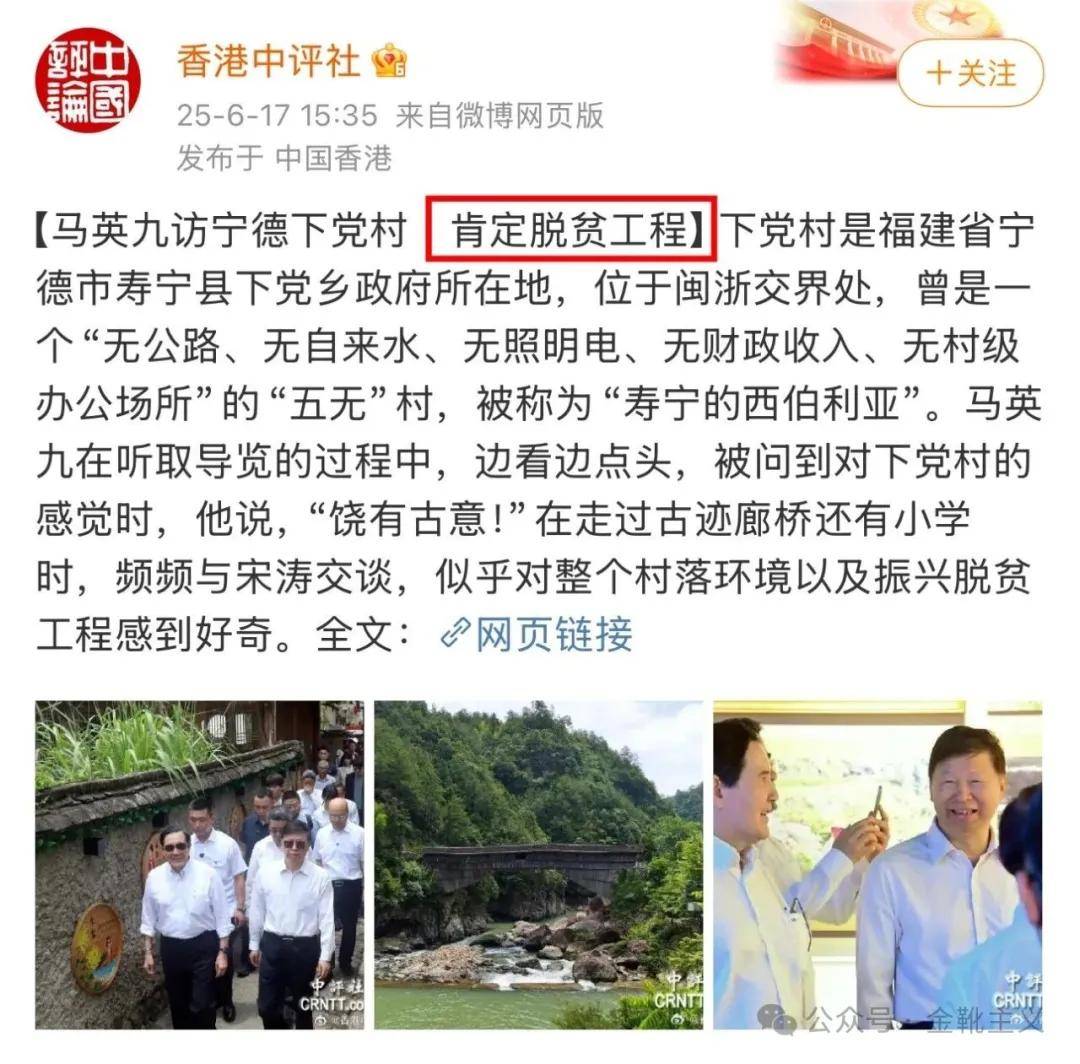1080x1064 pixels.
Task: View the covered bridge river photo
Action: tap(538, 865)
